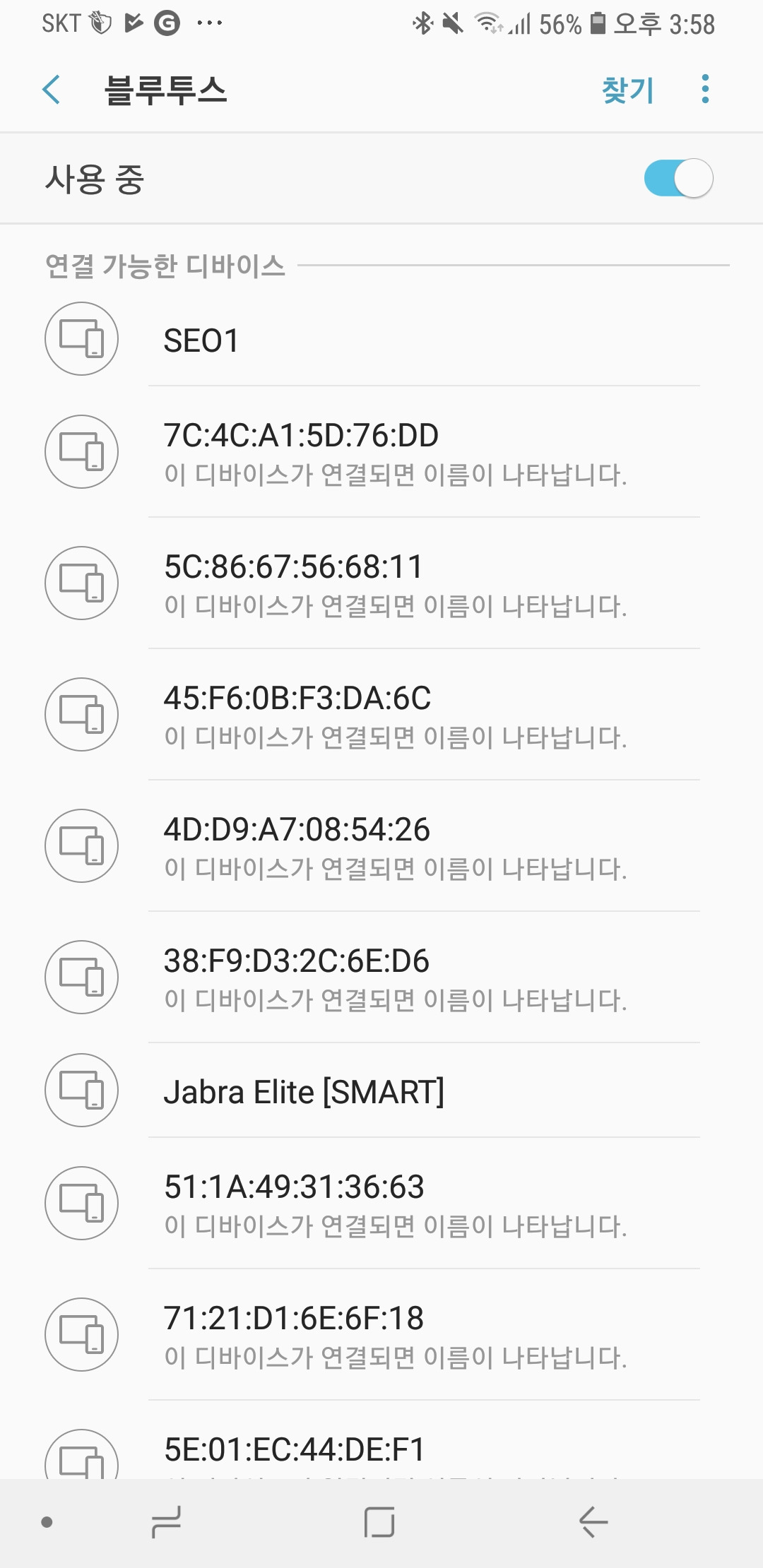This screenshot has width=763, height=1568.
Task: Pair with device SEO1
Action: 381,340
